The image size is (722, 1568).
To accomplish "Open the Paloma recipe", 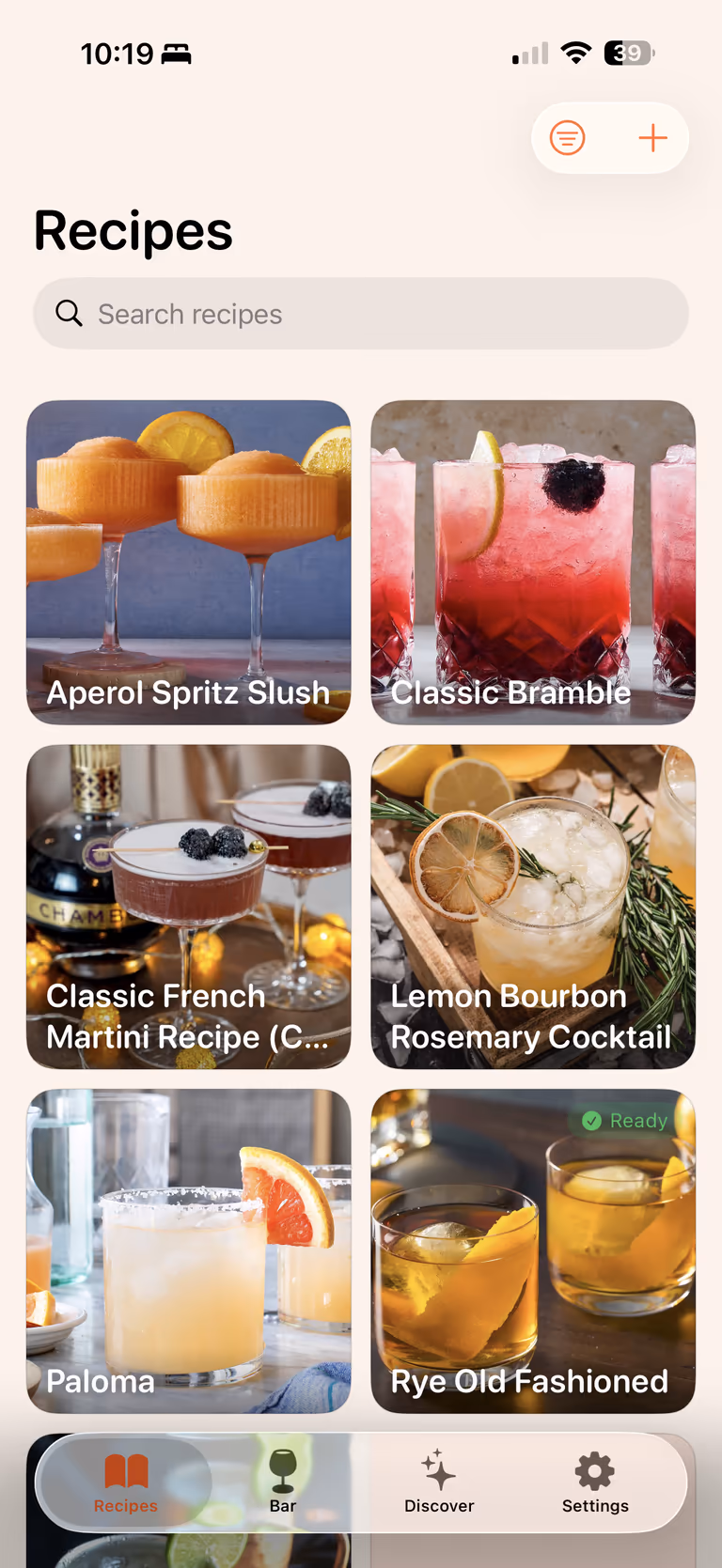I will coord(189,1250).
